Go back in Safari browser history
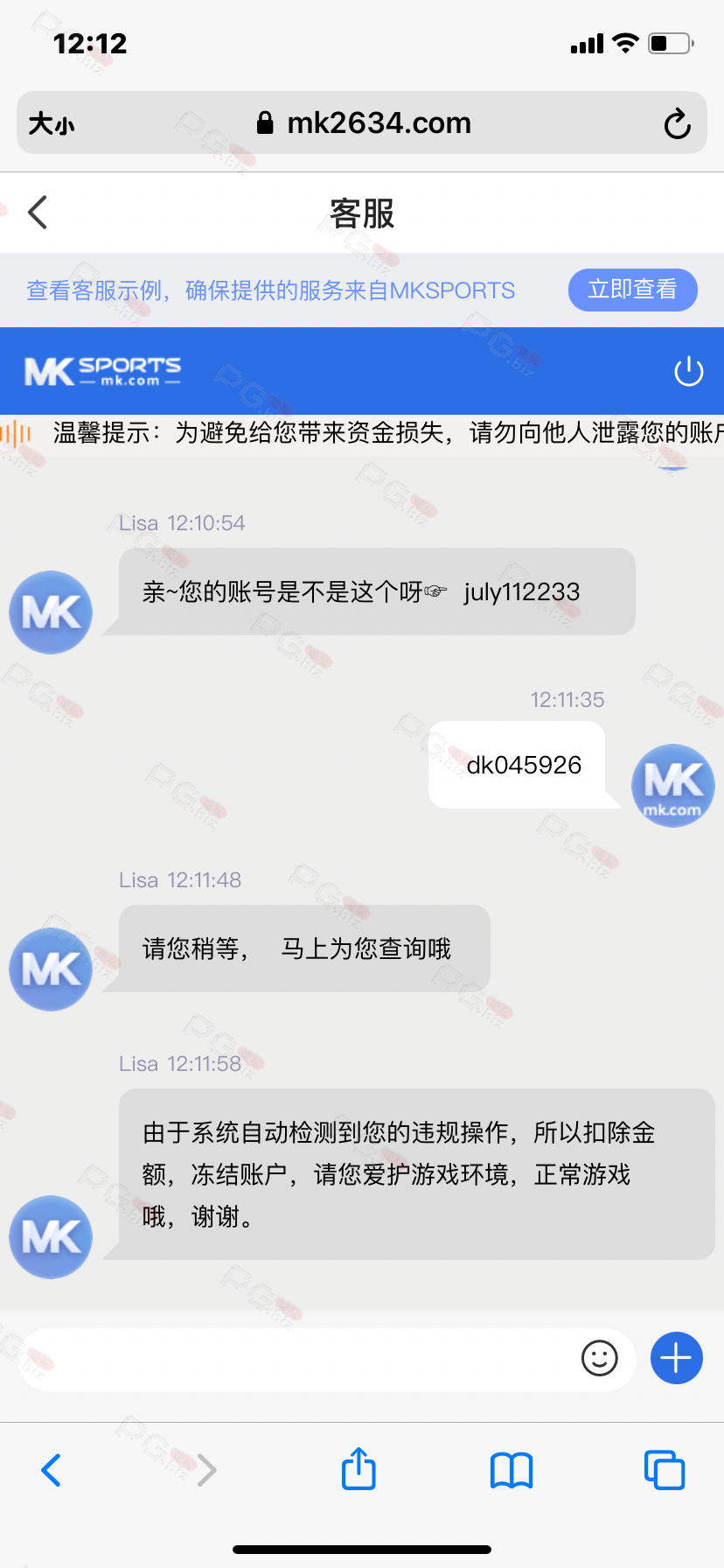 point(52,1470)
